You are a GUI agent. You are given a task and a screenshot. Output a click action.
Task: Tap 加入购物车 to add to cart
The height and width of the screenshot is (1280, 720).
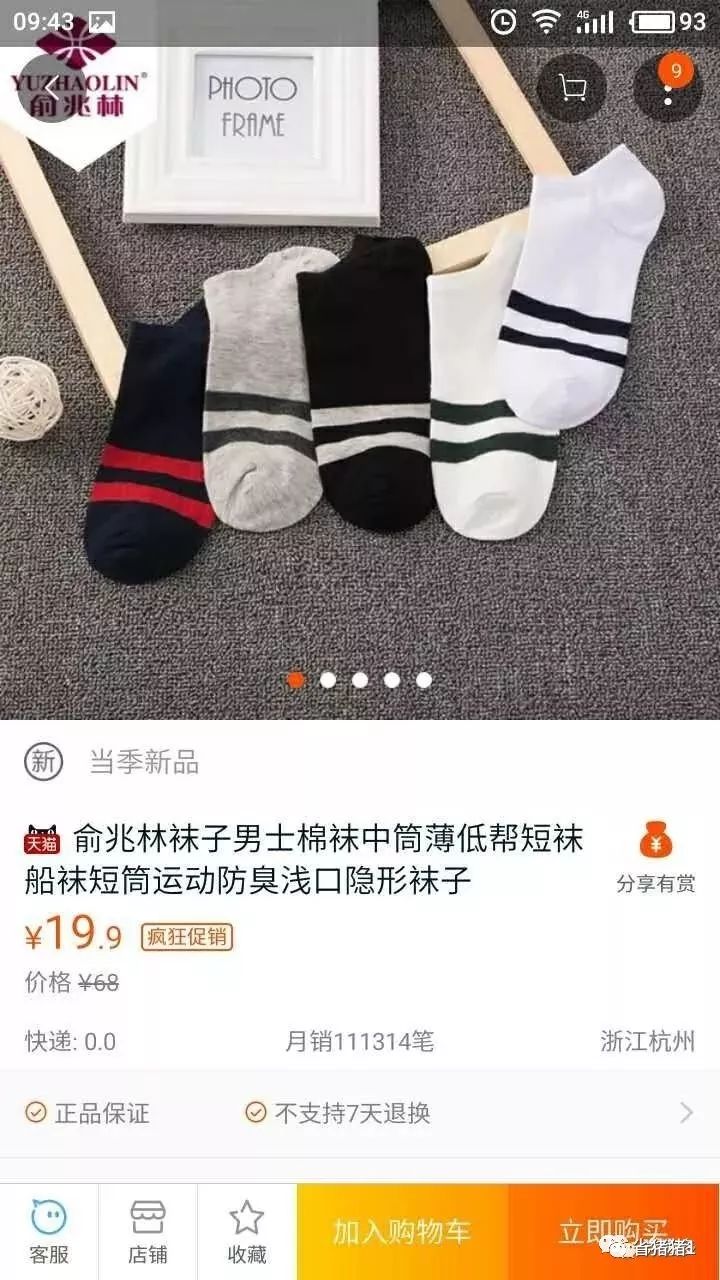(x=402, y=1232)
